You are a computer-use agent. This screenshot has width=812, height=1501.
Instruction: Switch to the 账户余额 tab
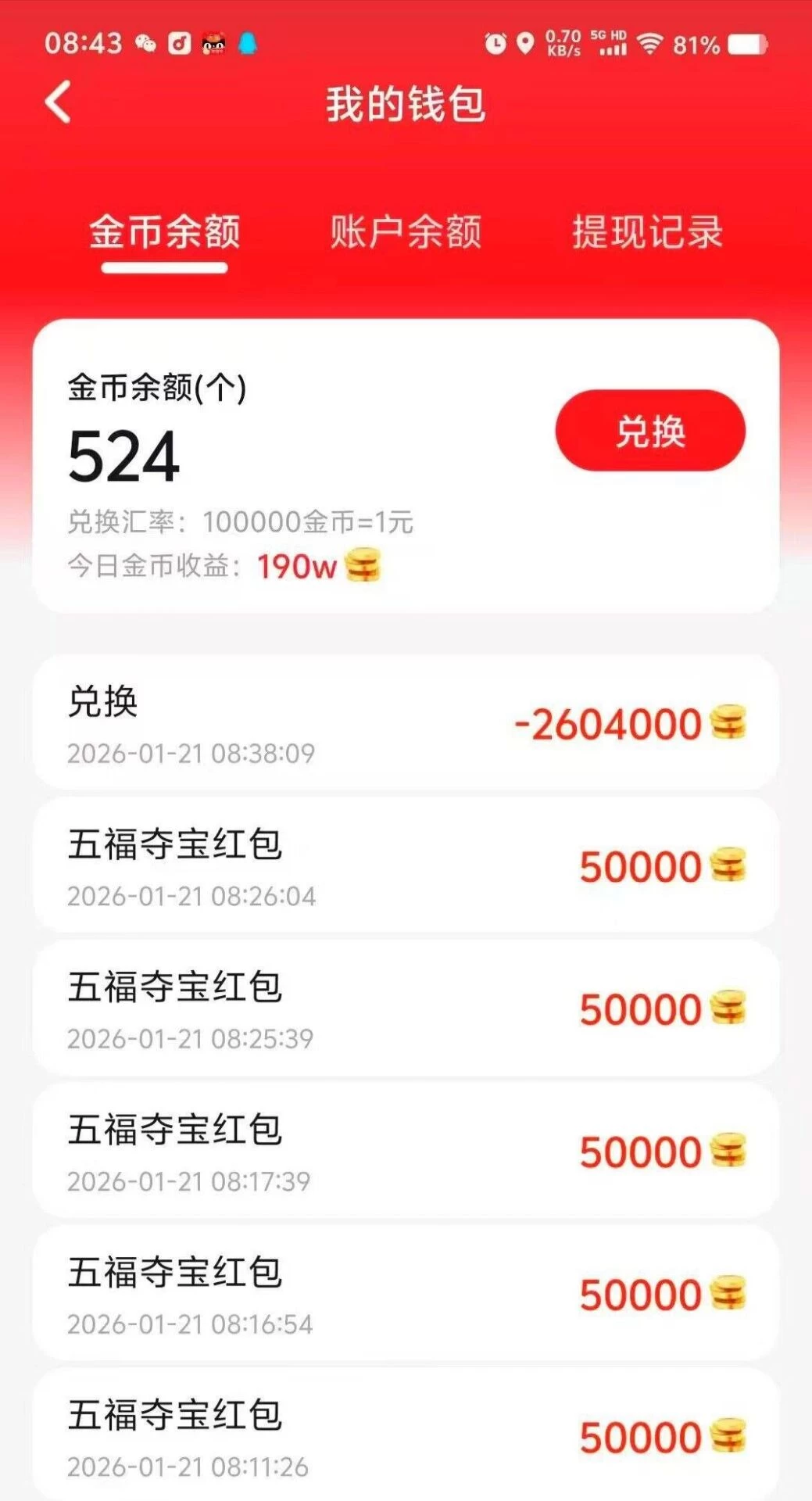coord(405,232)
